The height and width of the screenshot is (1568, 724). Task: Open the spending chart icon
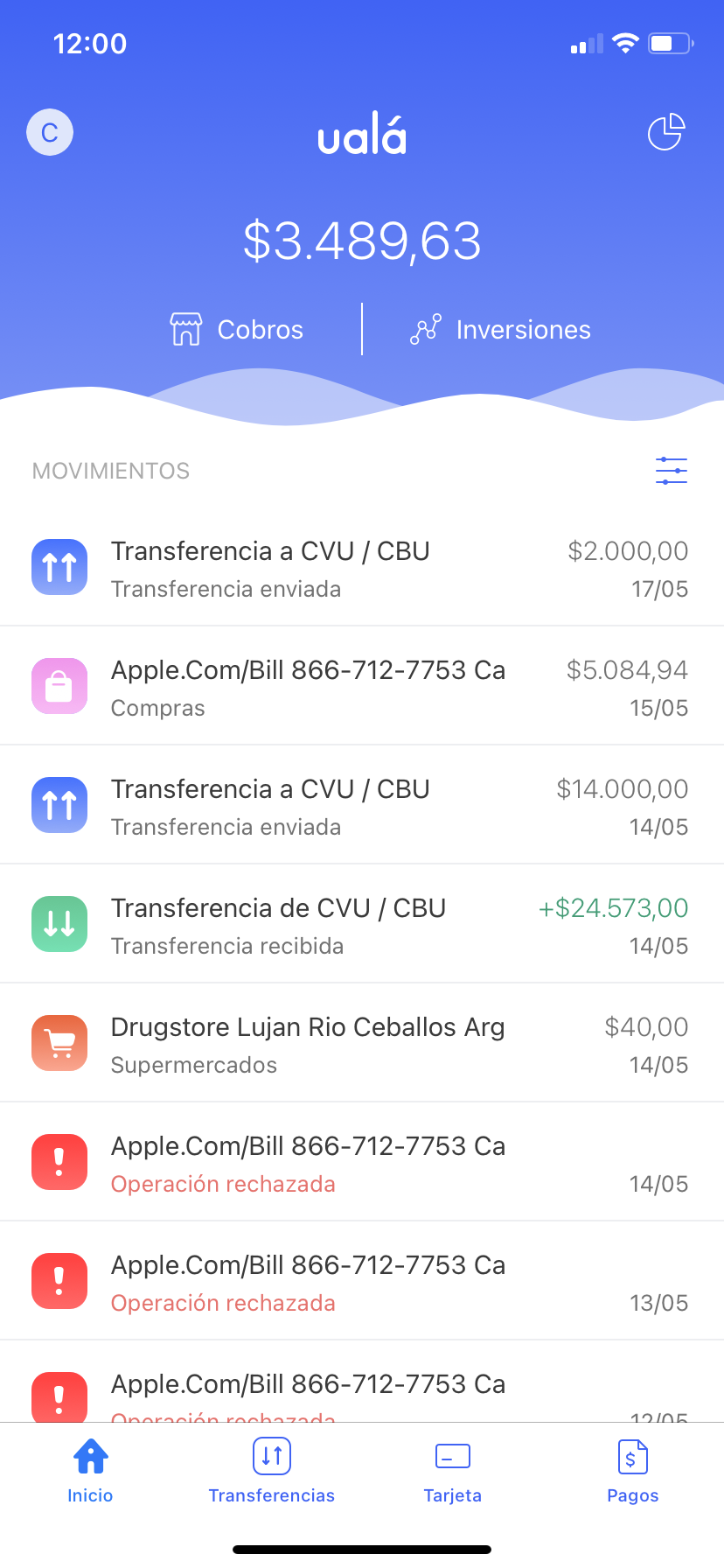(x=666, y=133)
